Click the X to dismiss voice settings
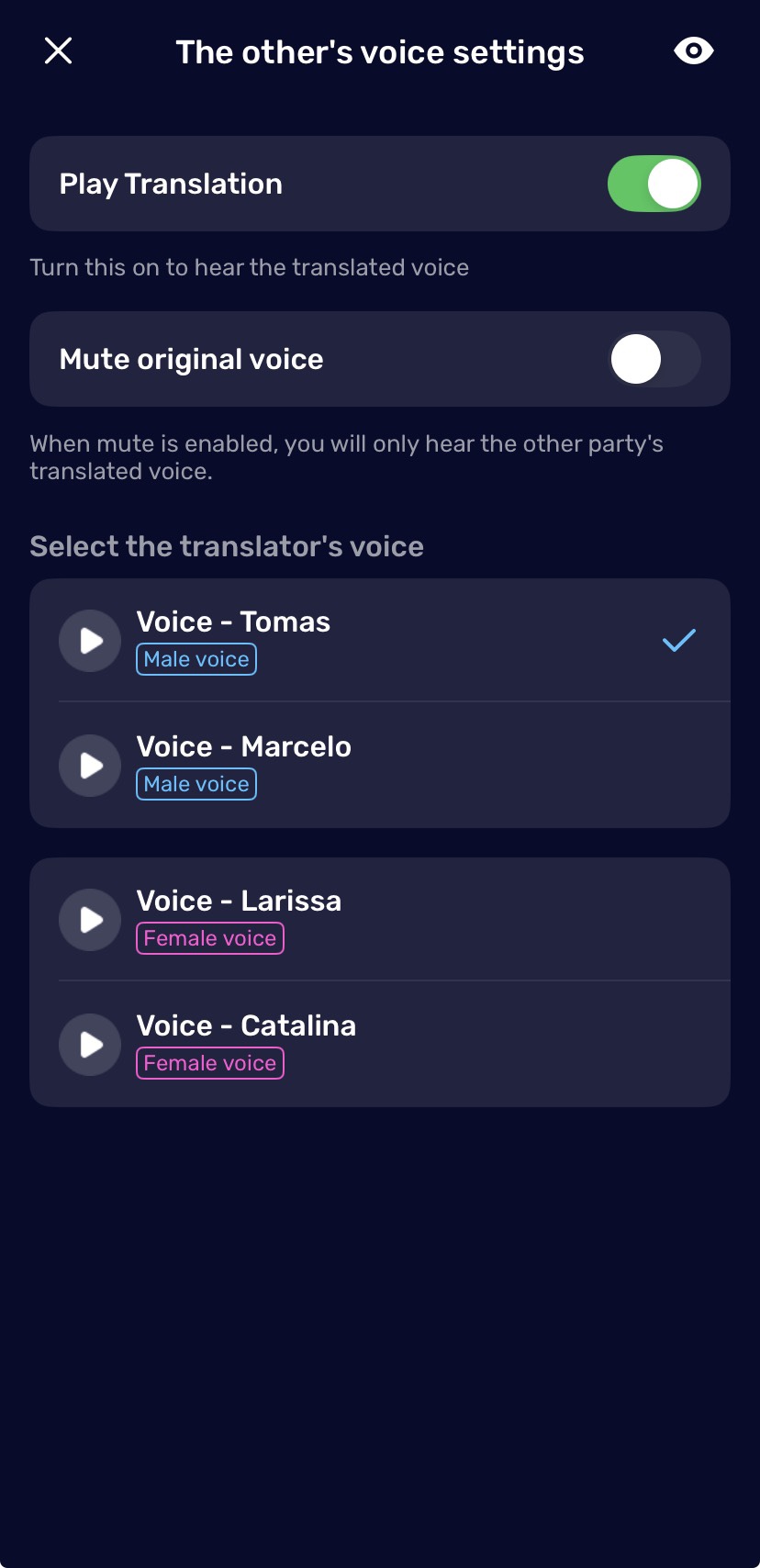The image size is (760, 1568). pos(57,50)
